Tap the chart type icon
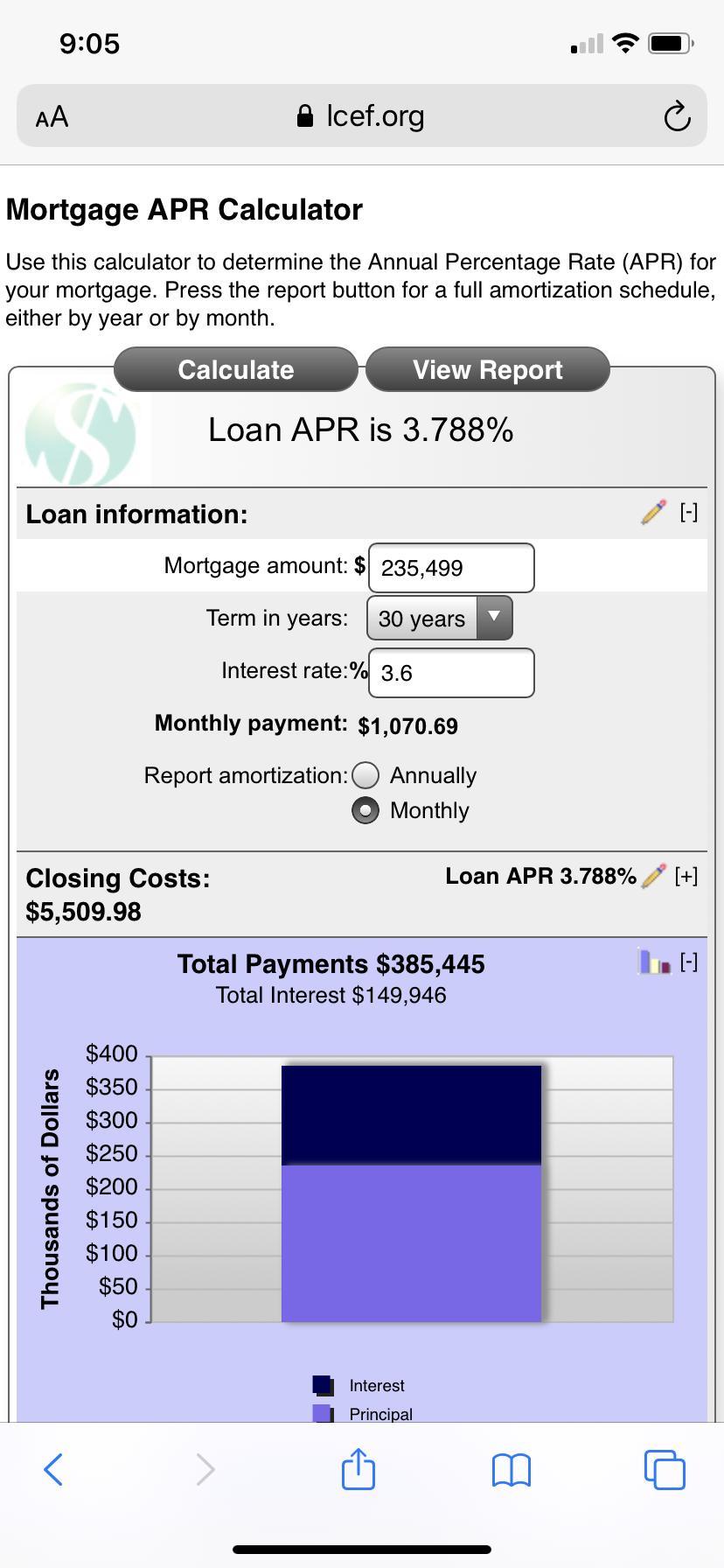 point(655,962)
